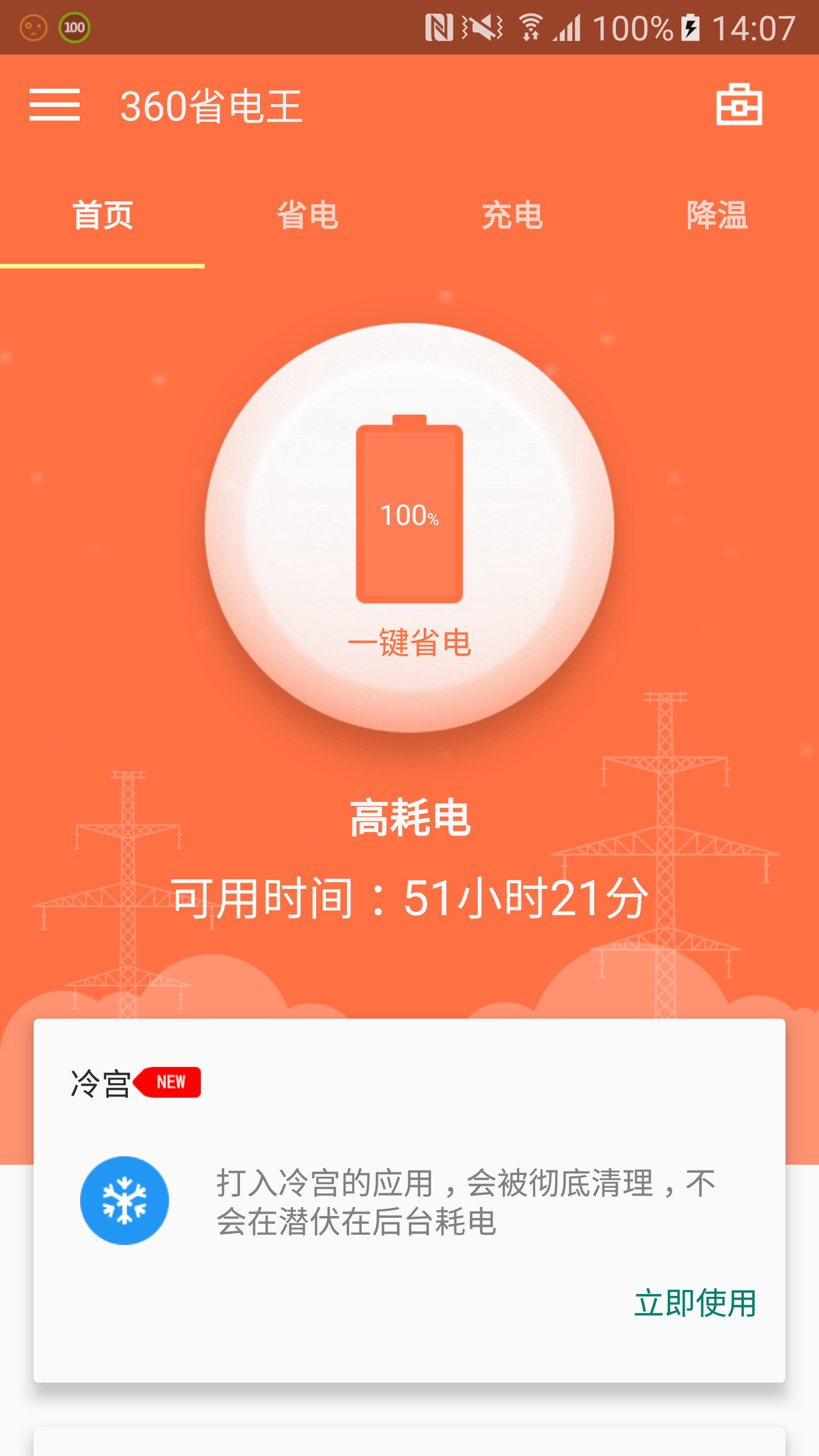Image resolution: width=819 pixels, height=1456 pixels.
Task: Select the blue snowflake 冷宫 freeze icon
Action: (x=125, y=1200)
